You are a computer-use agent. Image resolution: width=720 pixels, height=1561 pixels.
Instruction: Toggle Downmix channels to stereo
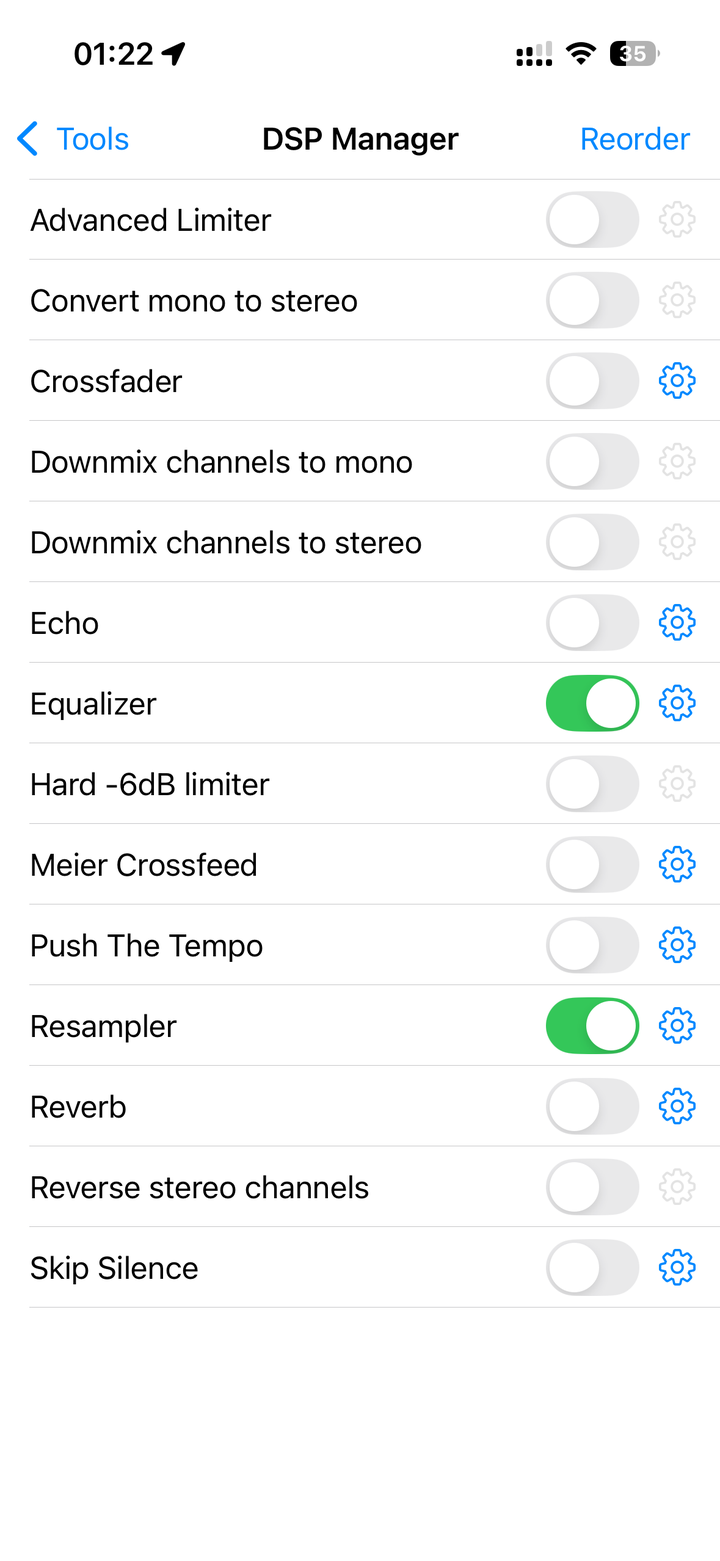point(592,542)
